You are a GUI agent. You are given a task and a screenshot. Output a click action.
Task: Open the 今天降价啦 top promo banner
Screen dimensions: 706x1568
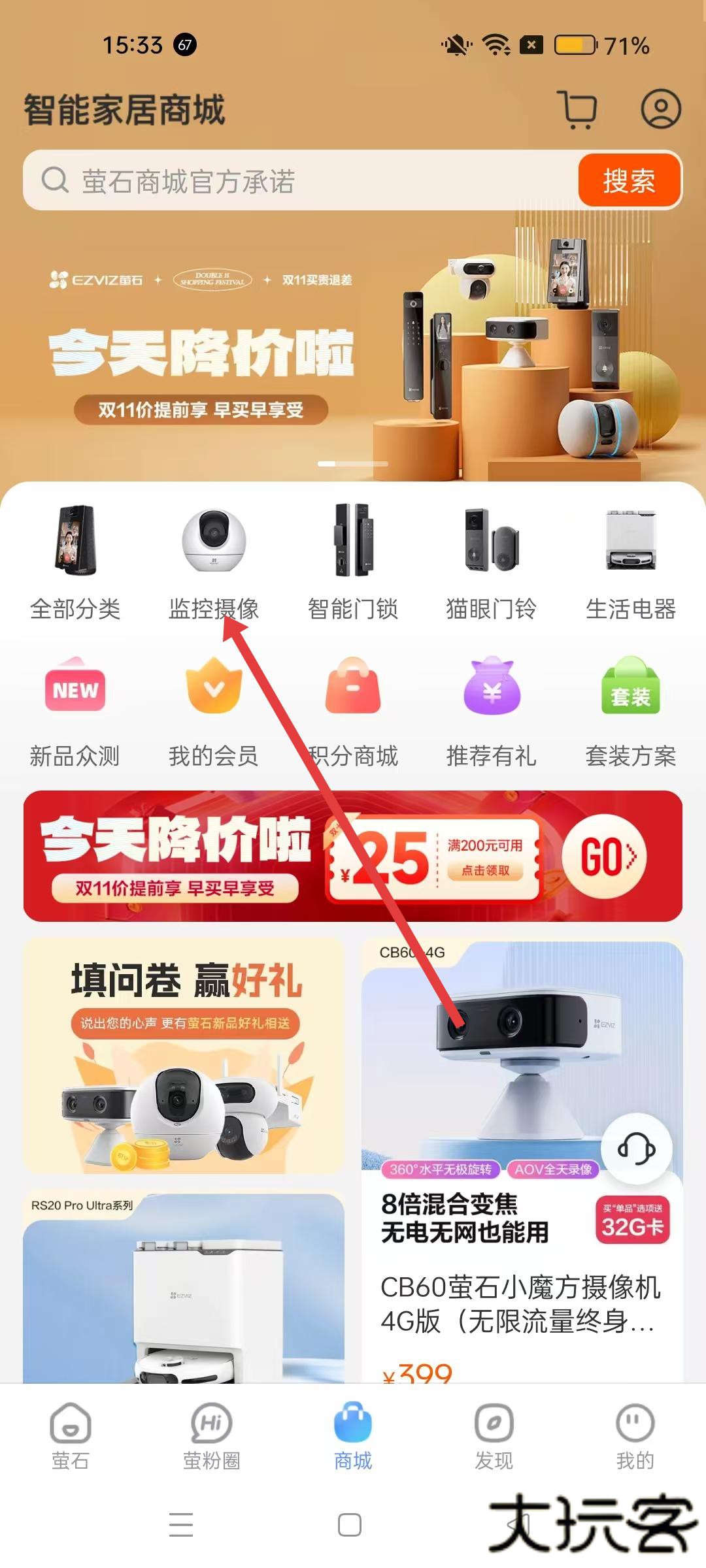pos(353,353)
